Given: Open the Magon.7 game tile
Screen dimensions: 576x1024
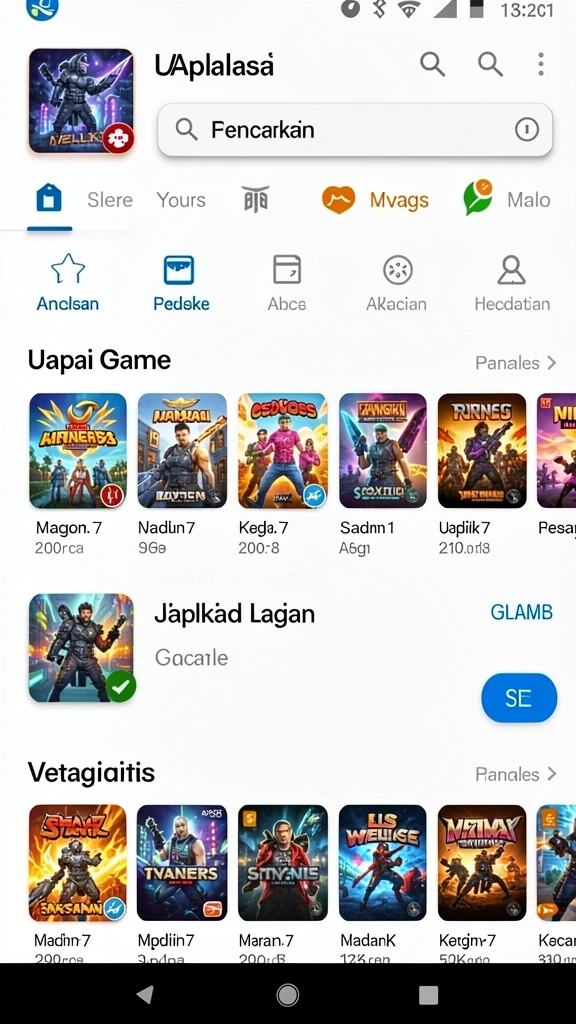Looking at the screenshot, I should pyautogui.click(x=78, y=475).
